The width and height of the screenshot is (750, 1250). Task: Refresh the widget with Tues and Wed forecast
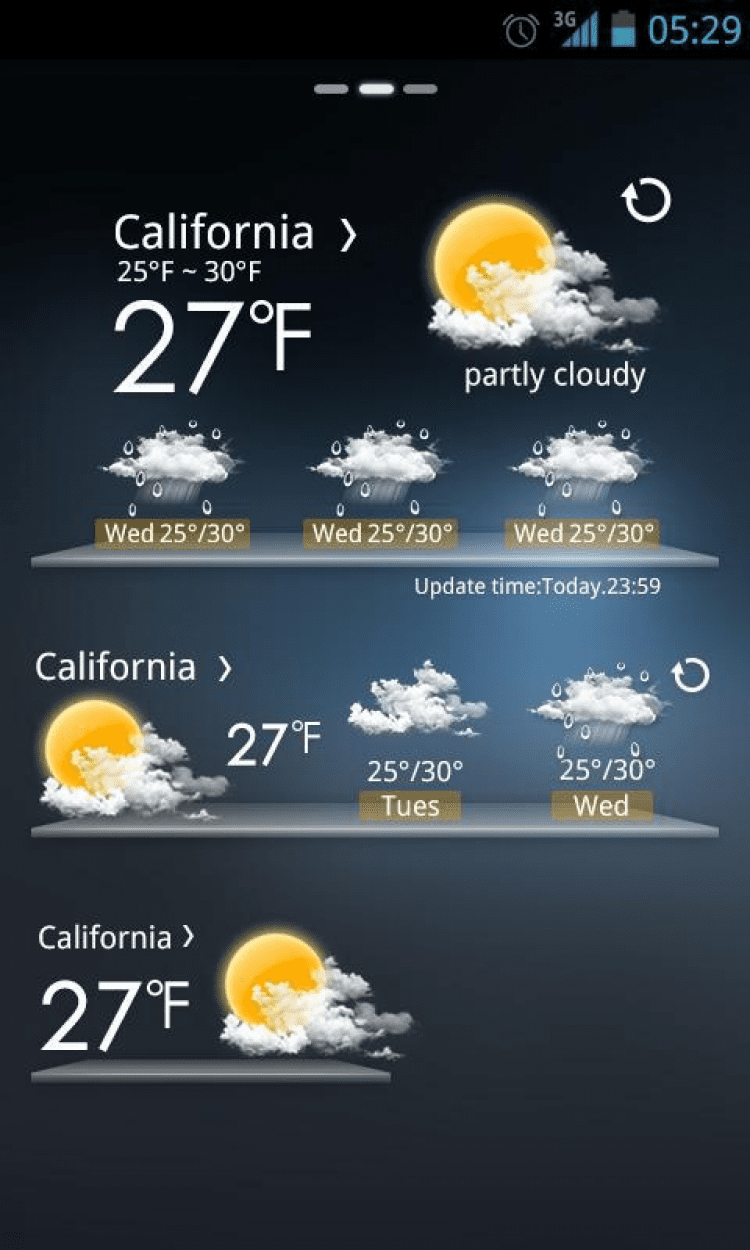[x=691, y=676]
